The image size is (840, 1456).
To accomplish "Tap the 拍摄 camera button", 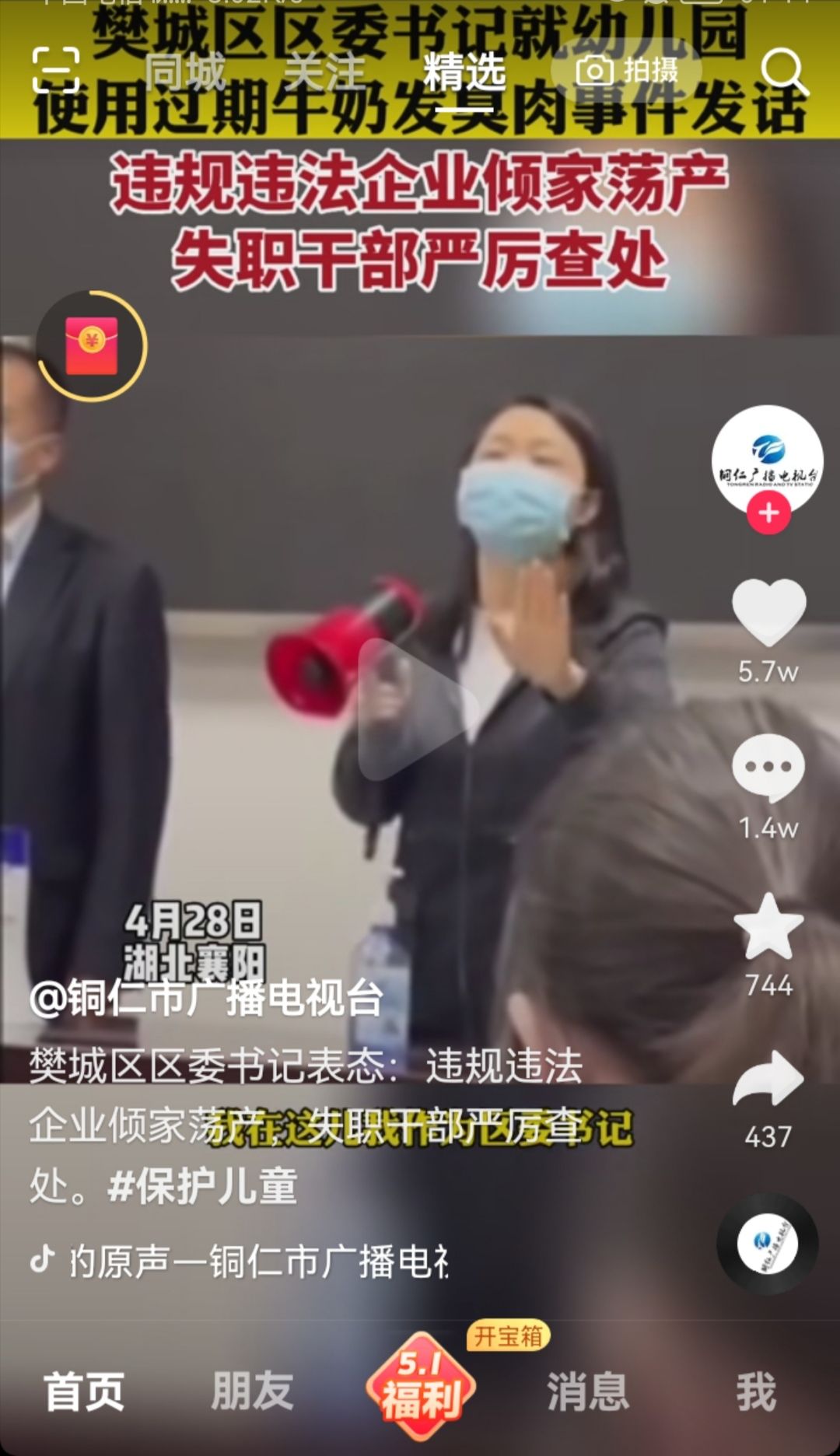I will [x=627, y=71].
